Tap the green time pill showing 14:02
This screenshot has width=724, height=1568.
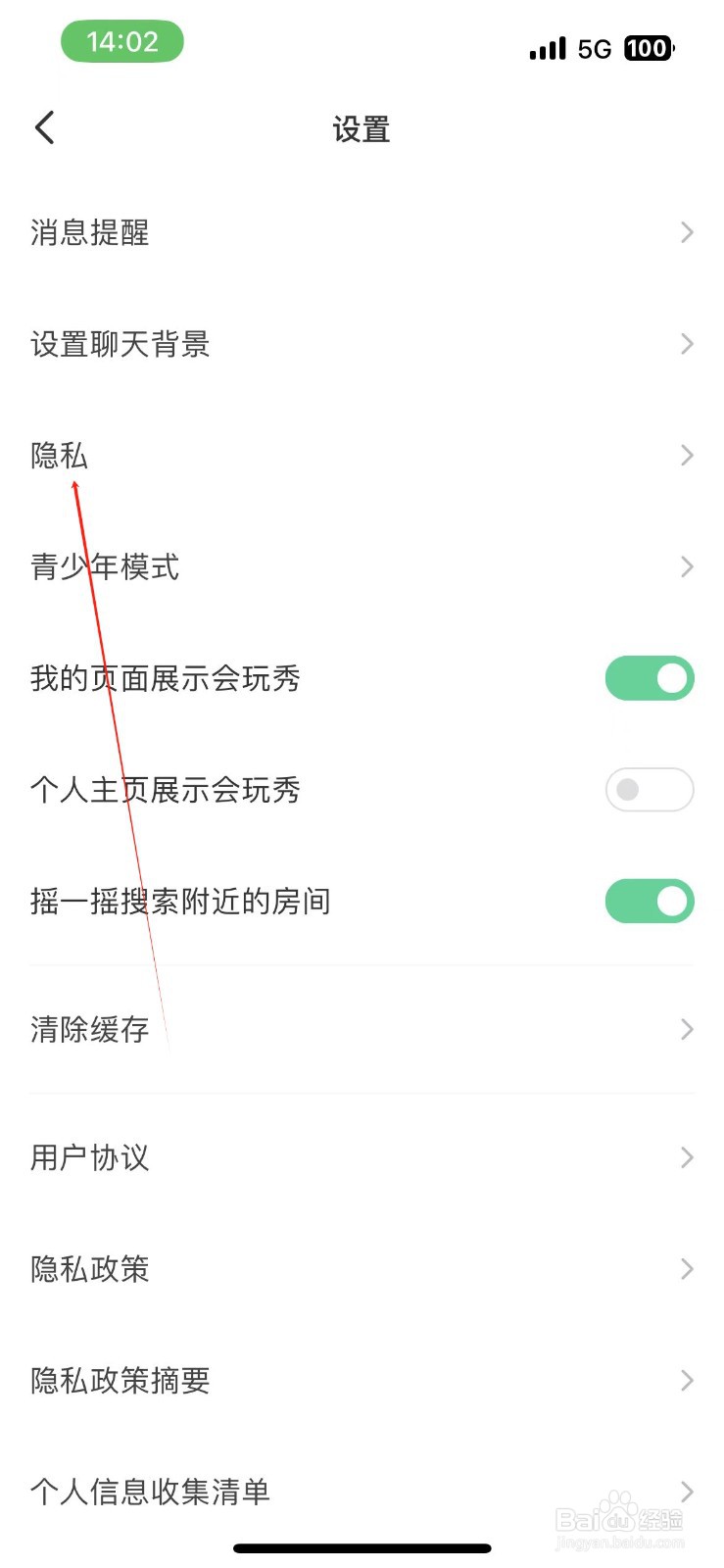click(x=122, y=41)
